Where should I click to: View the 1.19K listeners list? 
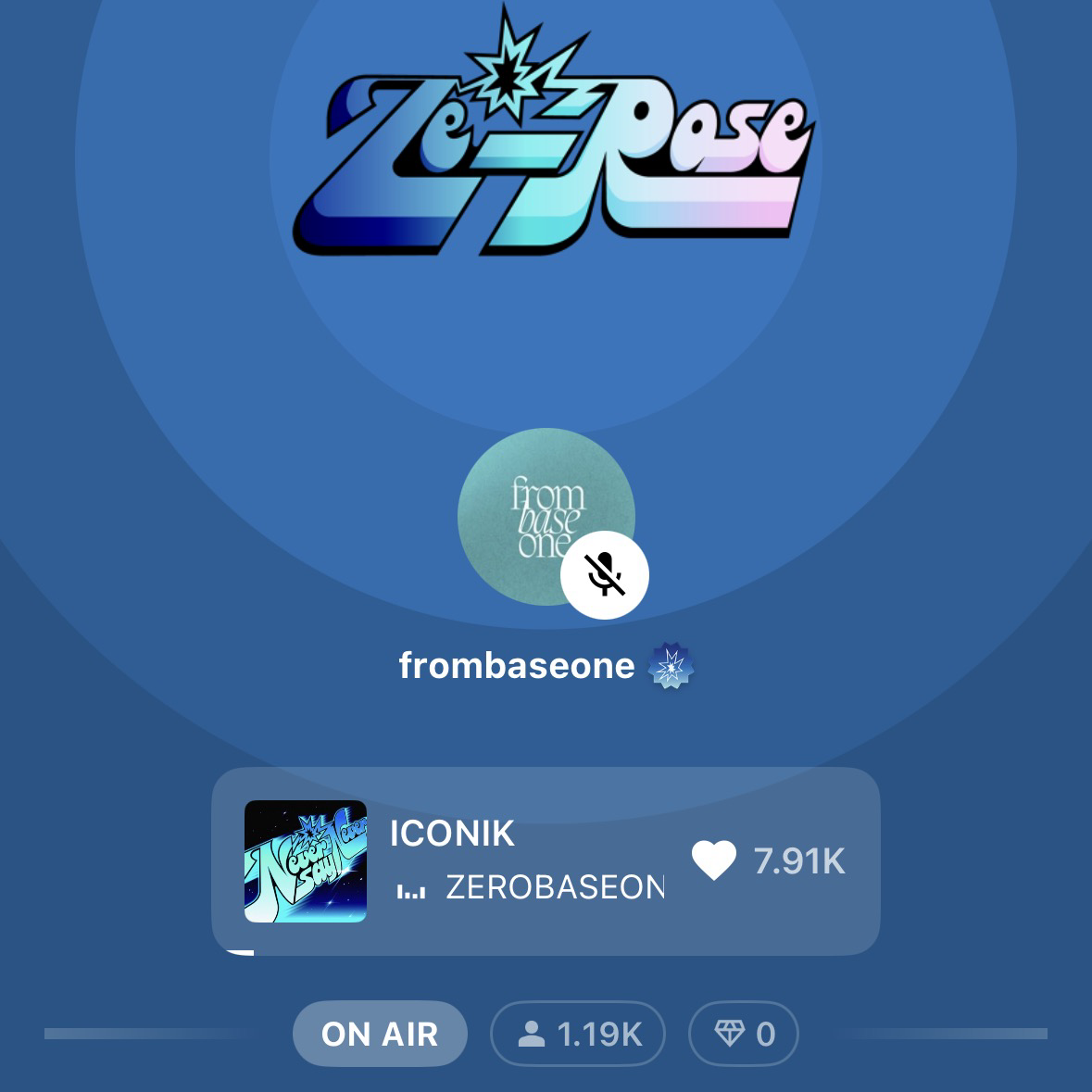pos(578,1034)
